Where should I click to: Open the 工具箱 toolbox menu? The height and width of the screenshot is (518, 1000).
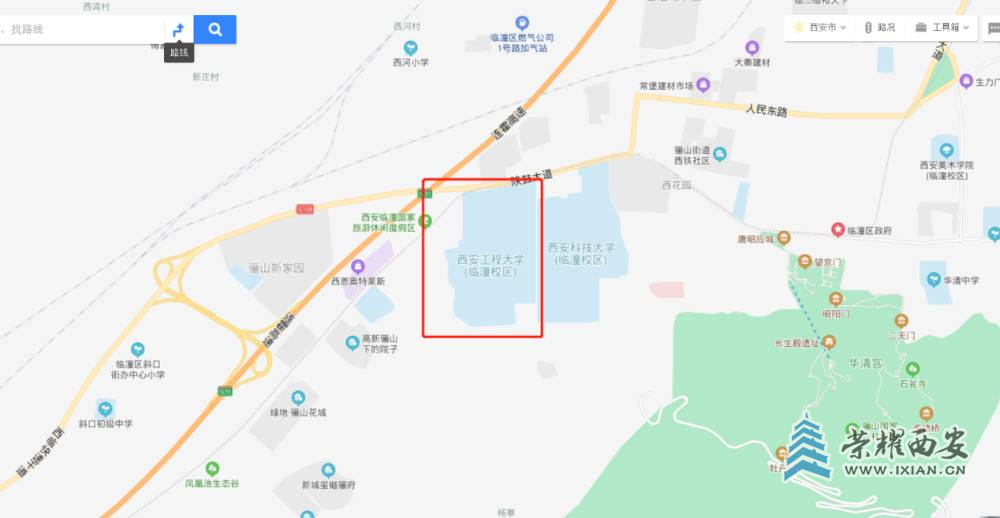[938, 27]
